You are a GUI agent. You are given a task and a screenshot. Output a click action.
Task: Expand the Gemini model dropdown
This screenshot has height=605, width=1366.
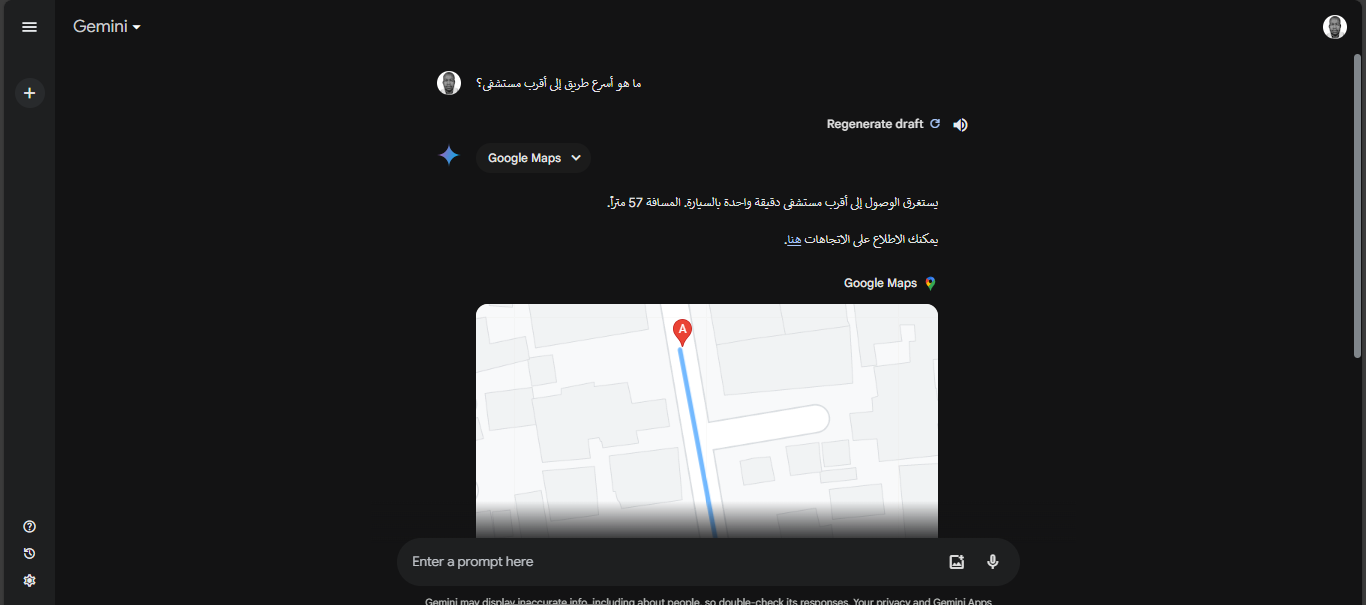tap(107, 27)
